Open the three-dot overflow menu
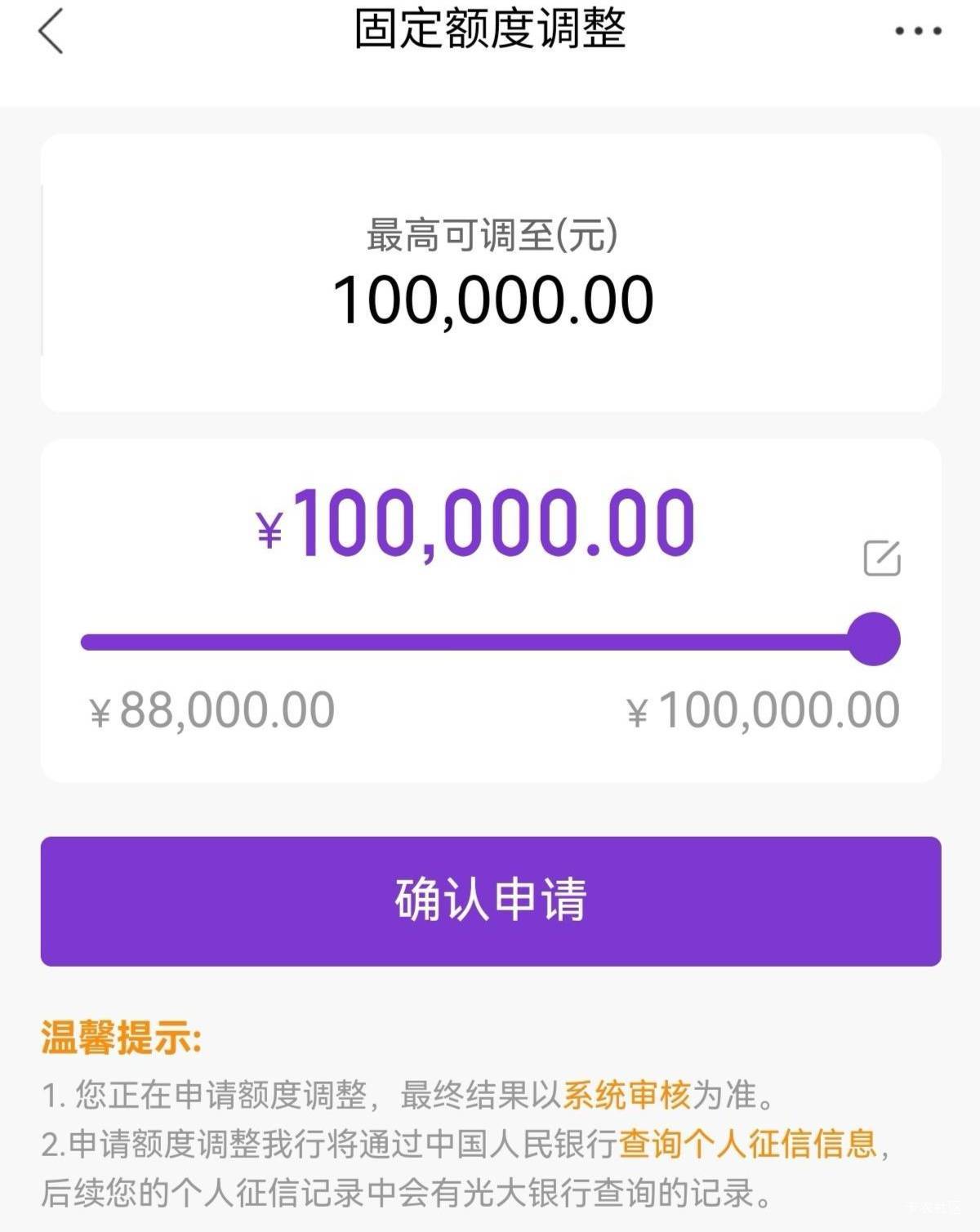The width and height of the screenshot is (980, 1232). pos(918,32)
